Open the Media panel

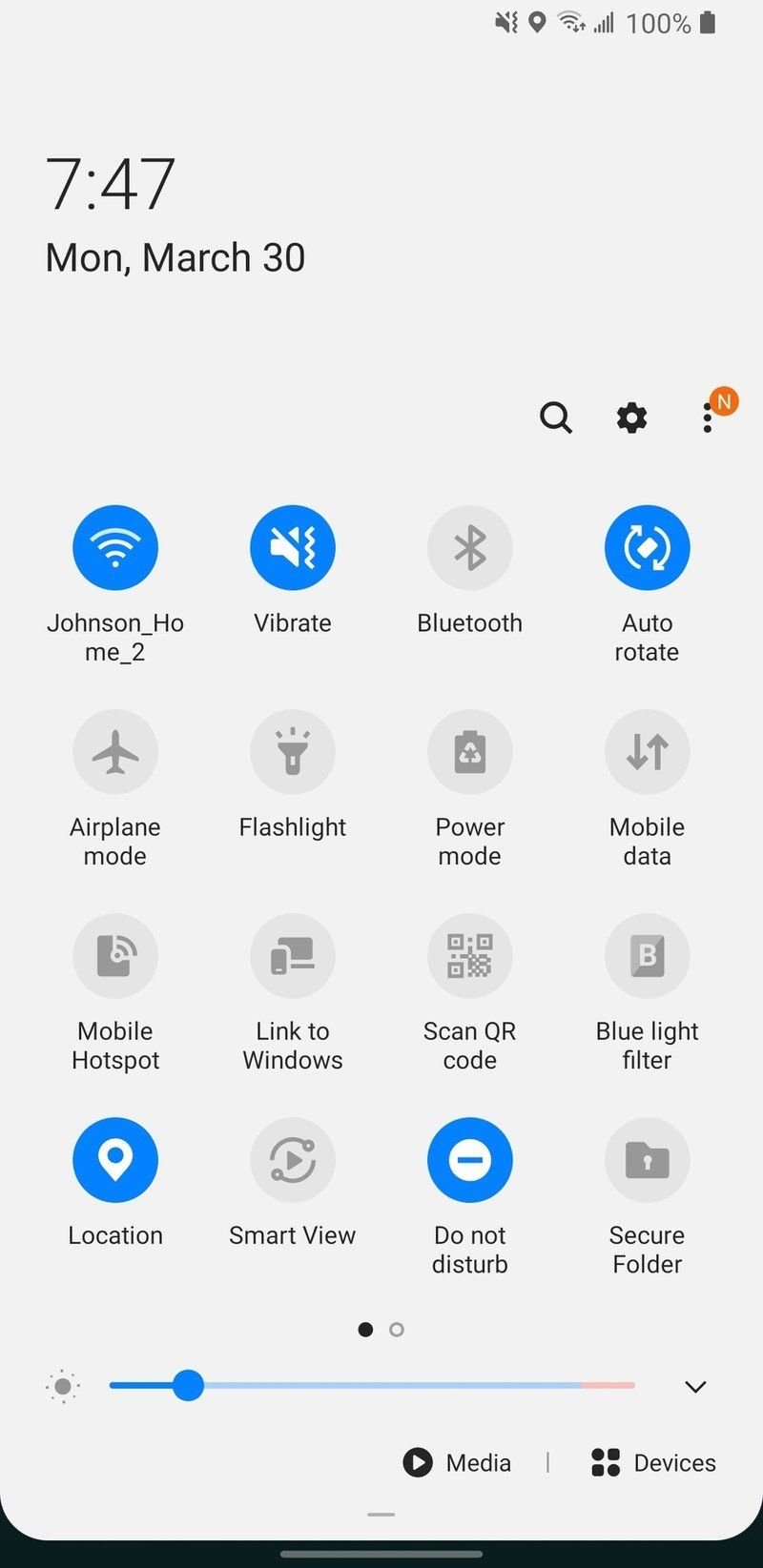click(x=457, y=1462)
